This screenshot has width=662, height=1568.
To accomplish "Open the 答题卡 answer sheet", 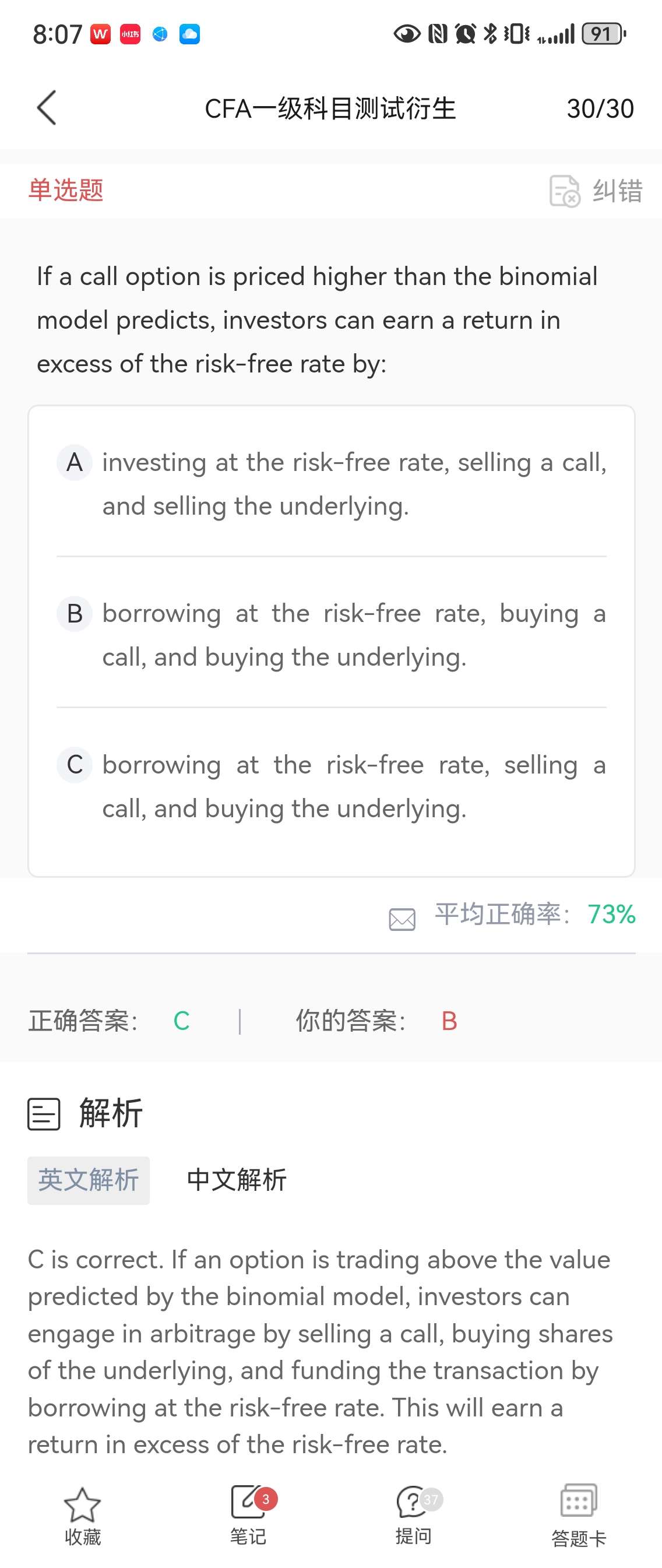I will 579,1516.
